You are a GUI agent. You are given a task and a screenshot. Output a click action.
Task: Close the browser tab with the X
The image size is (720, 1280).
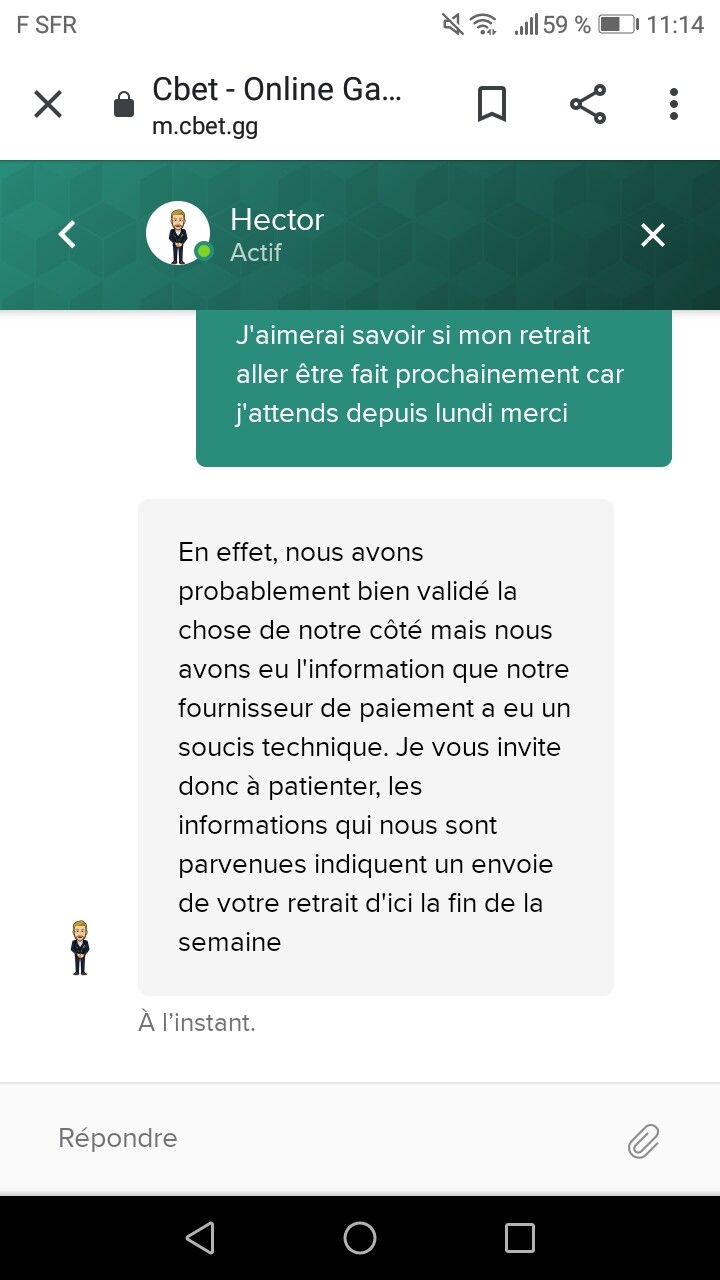point(48,104)
